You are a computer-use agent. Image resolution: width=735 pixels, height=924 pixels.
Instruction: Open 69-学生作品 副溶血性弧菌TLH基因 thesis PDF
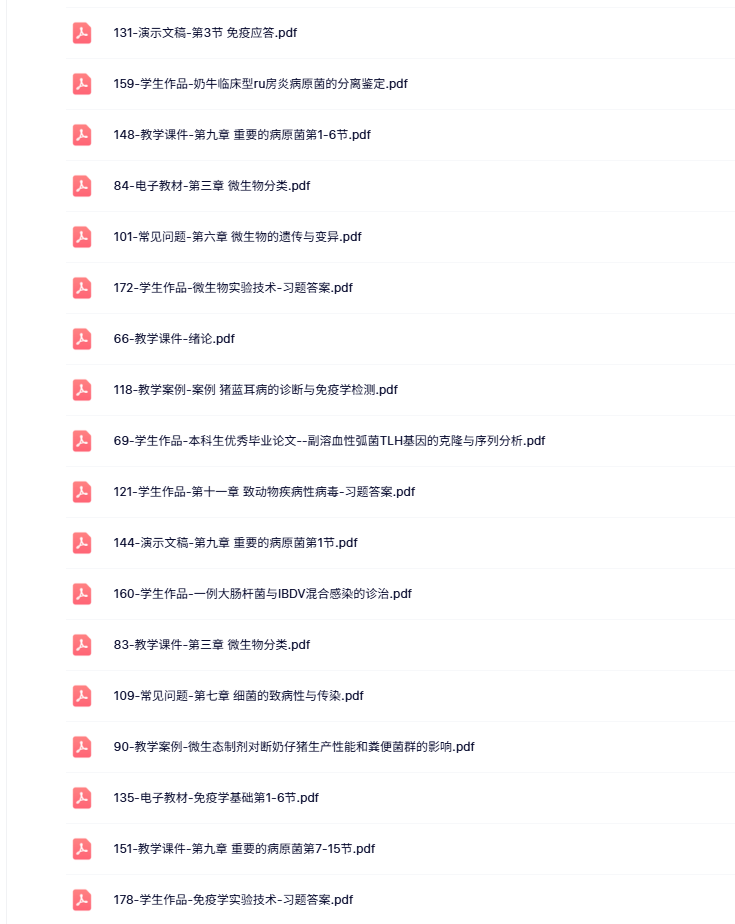point(329,441)
